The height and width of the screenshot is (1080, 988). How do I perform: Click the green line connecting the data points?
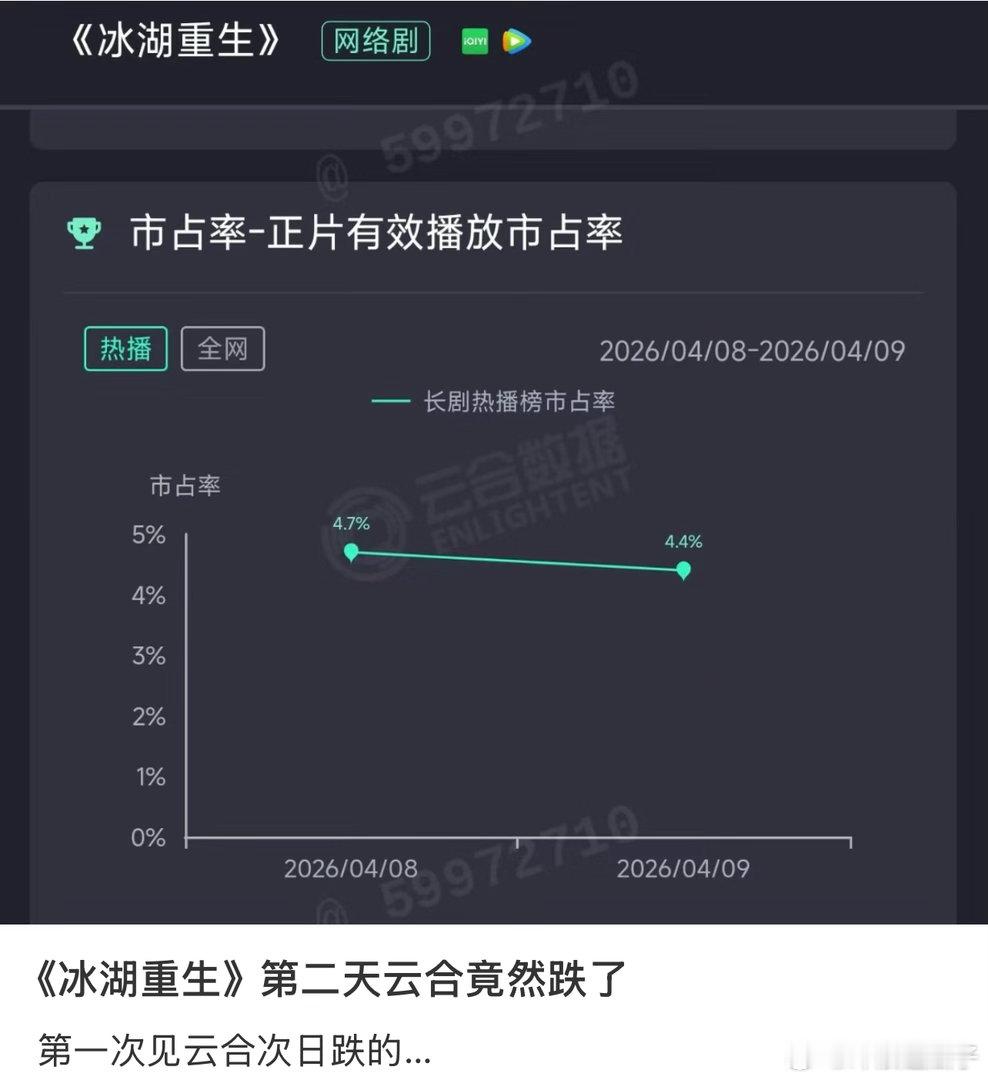tap(517, 561)
